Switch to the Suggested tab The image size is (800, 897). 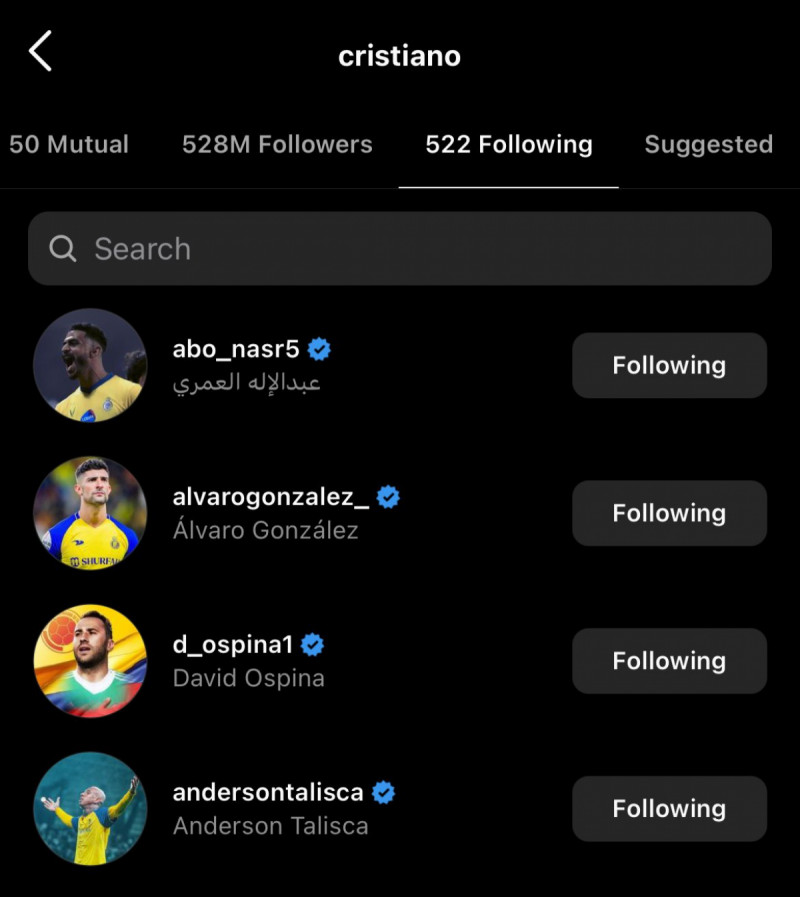click(708, 144)
